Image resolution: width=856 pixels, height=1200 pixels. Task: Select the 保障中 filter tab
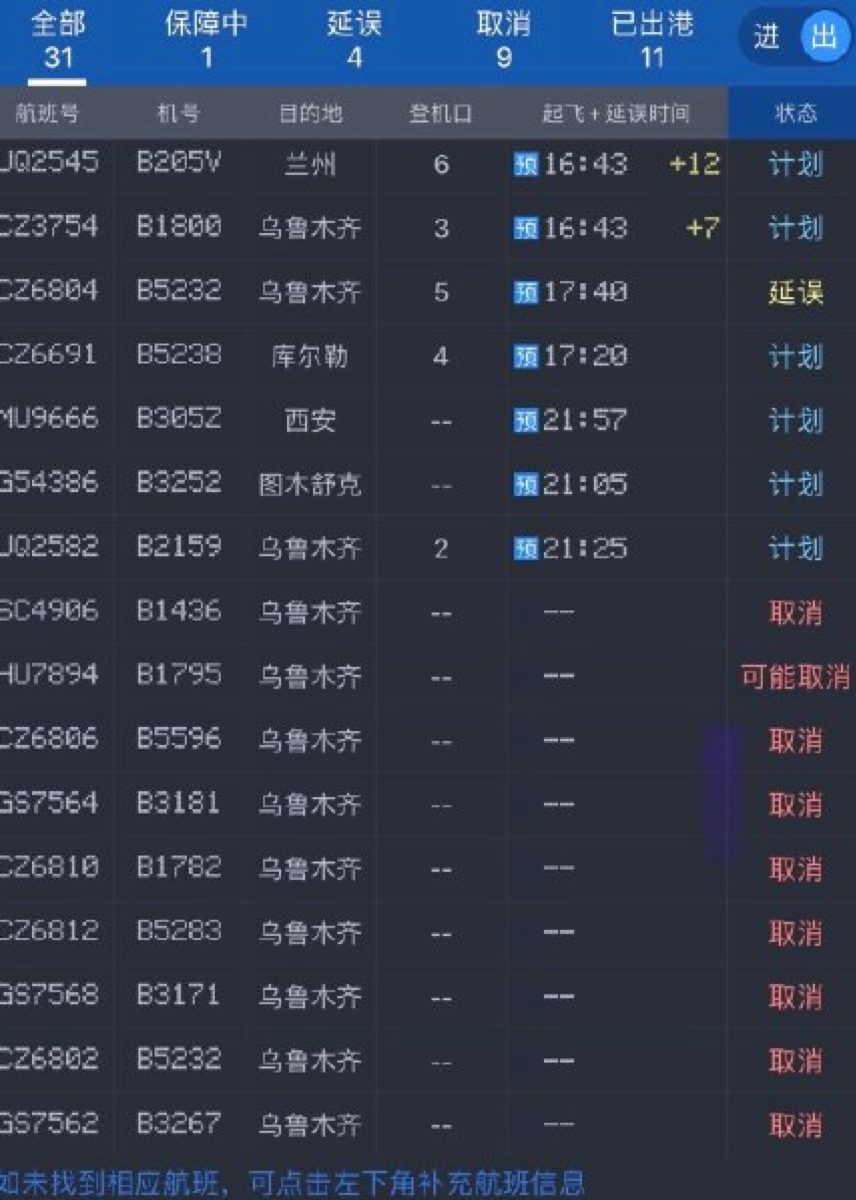click(x=206, y=41)
